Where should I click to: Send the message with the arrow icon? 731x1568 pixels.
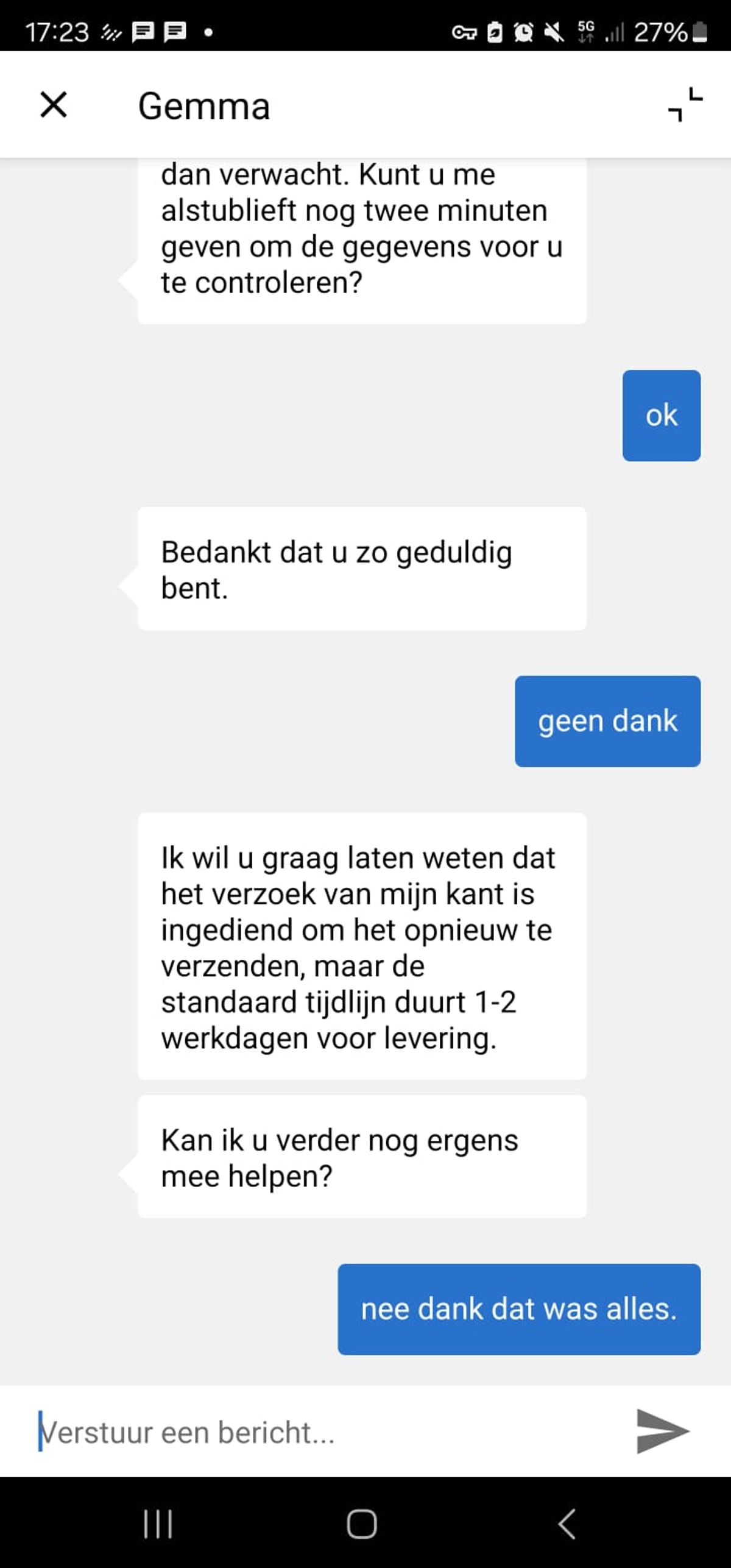pos(662,1431)
